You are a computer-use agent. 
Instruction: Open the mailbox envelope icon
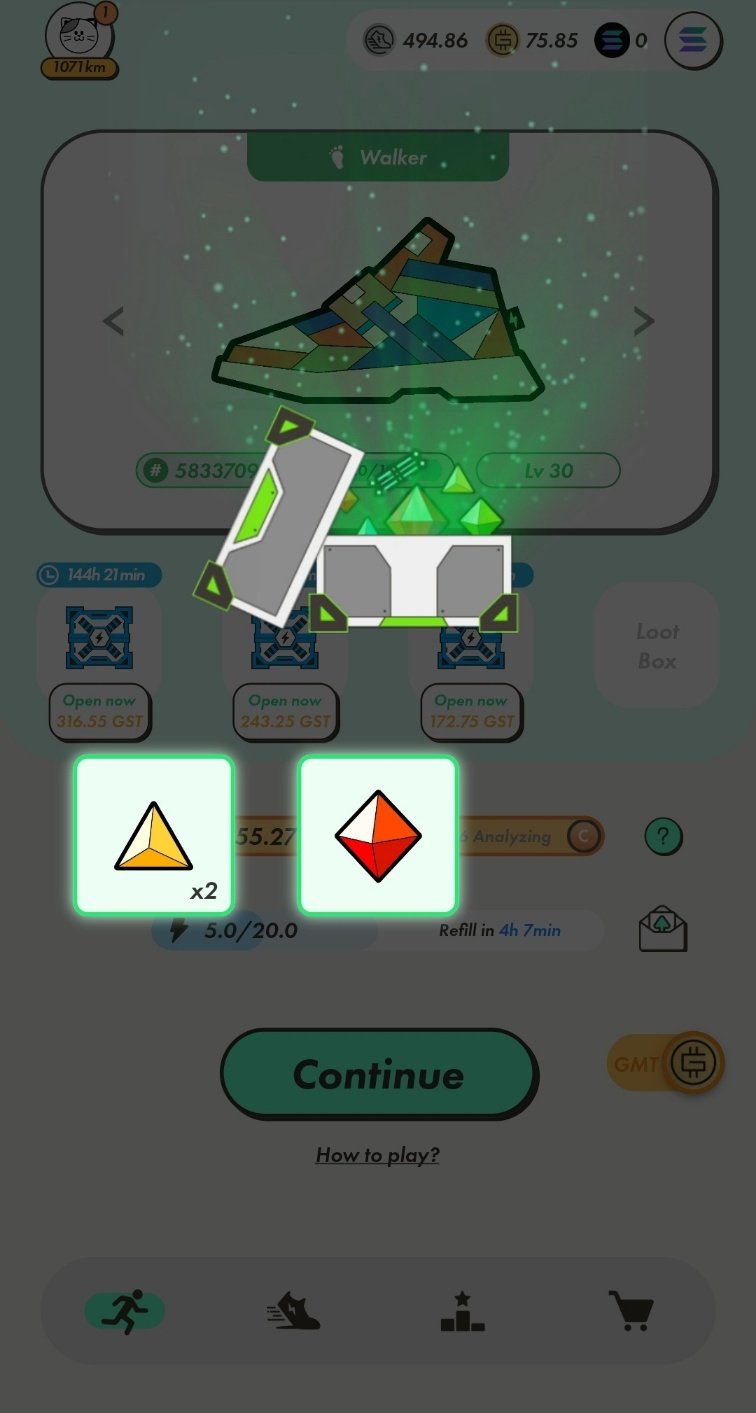663,929
